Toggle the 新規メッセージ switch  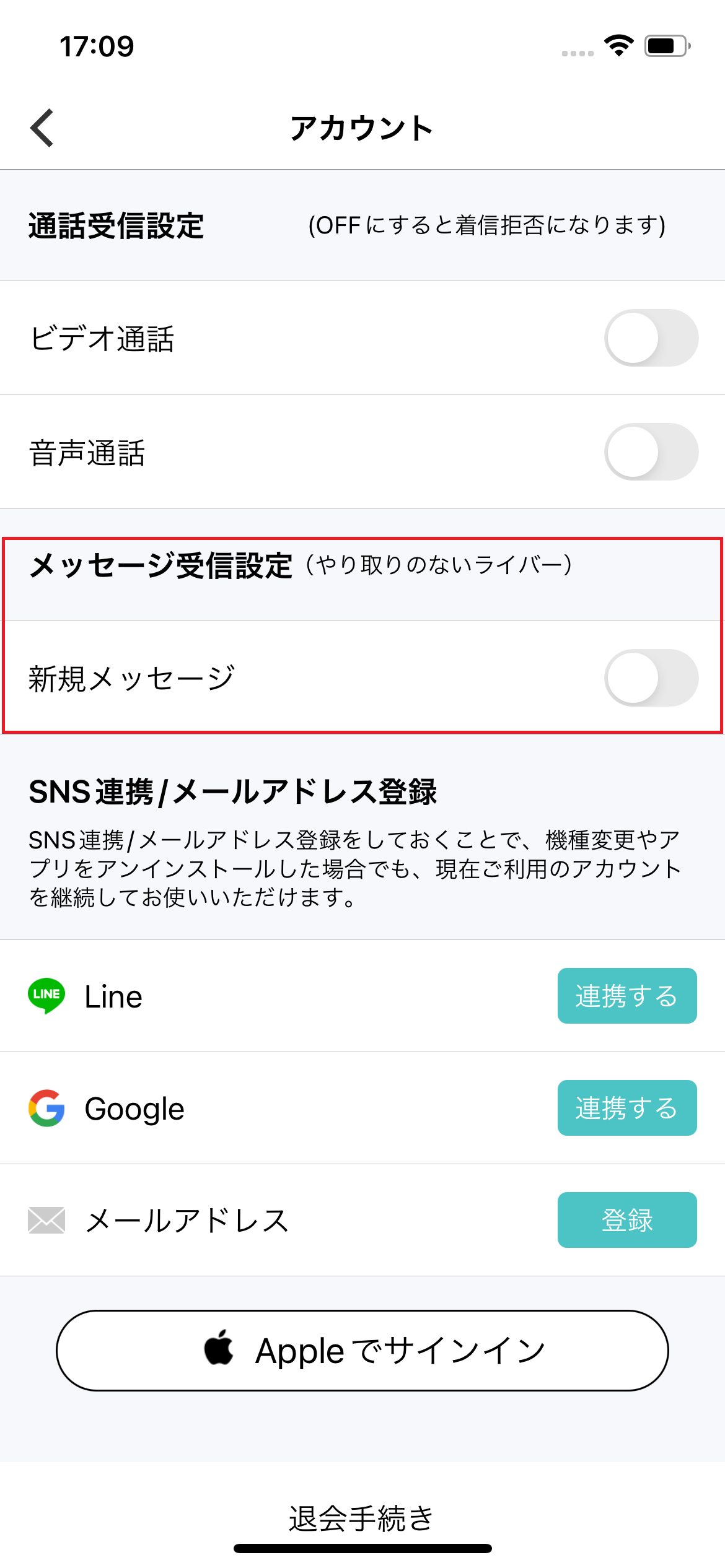651,677
